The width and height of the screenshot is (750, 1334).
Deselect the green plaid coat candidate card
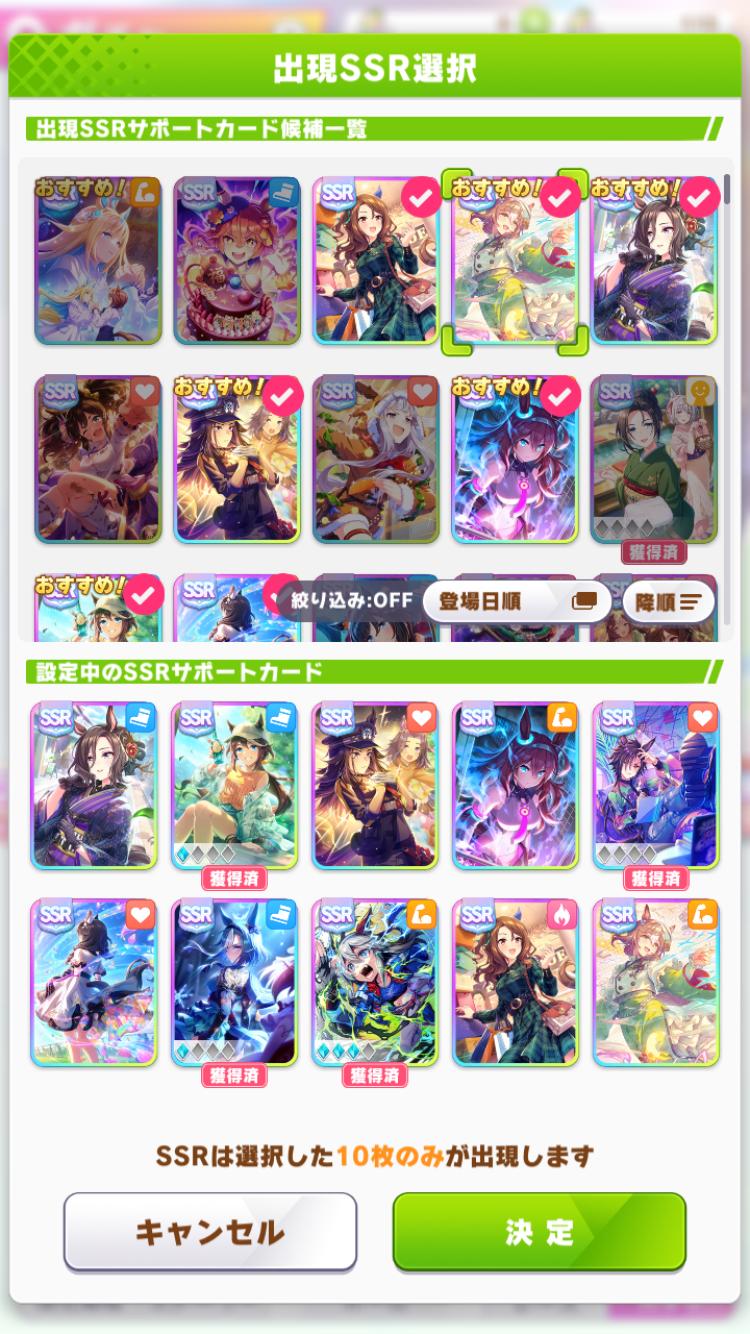click(376, 261)
